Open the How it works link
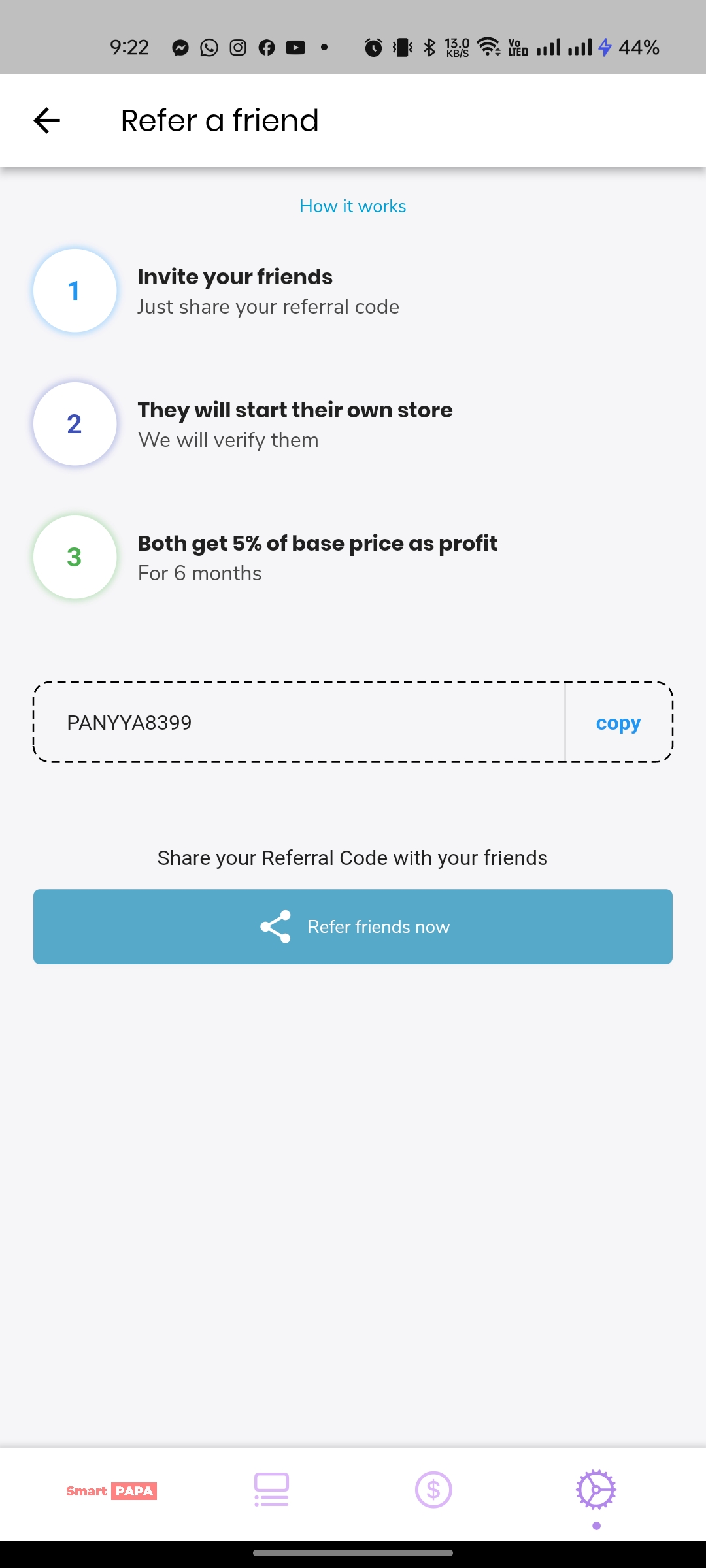The image size is (706, 1568). (352, 206)
